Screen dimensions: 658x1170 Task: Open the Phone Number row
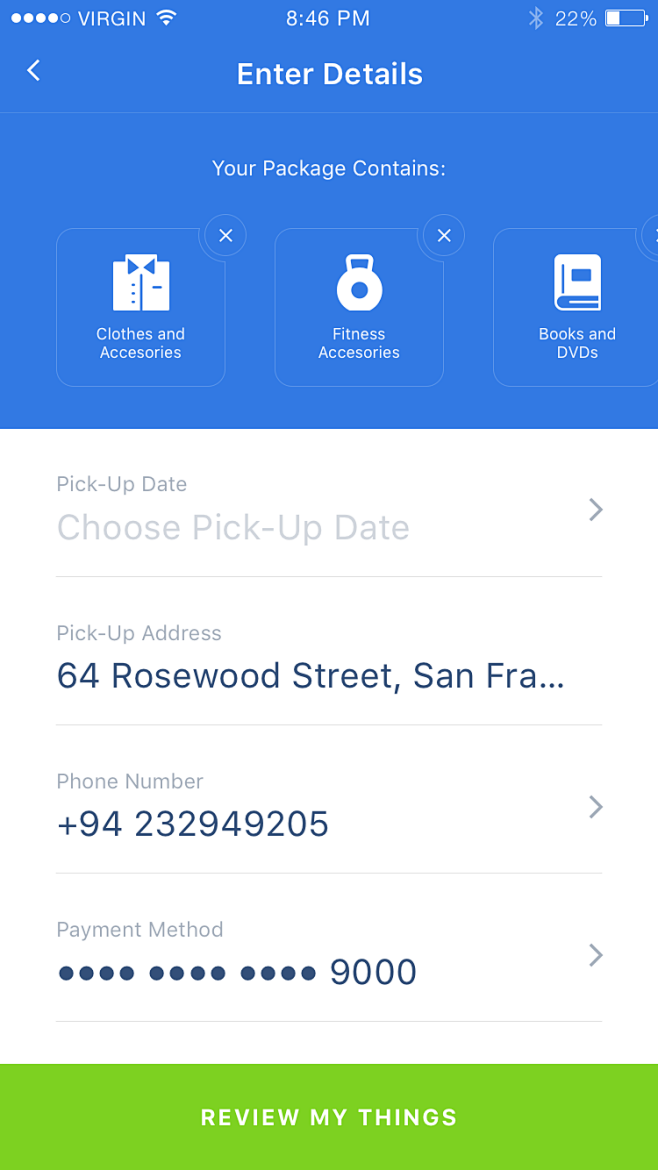coord(329,808)
